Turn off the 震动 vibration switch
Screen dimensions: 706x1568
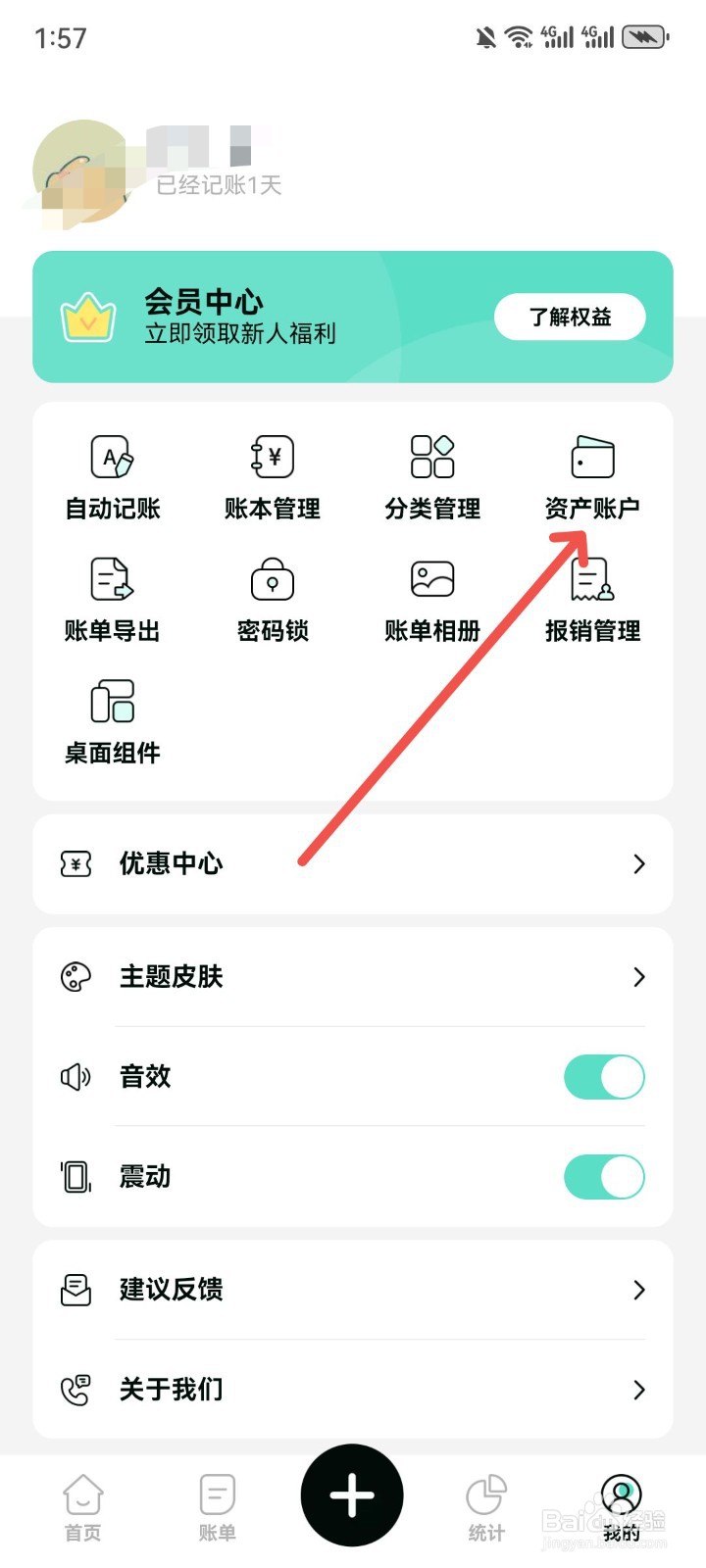[x=604, y=1176]
